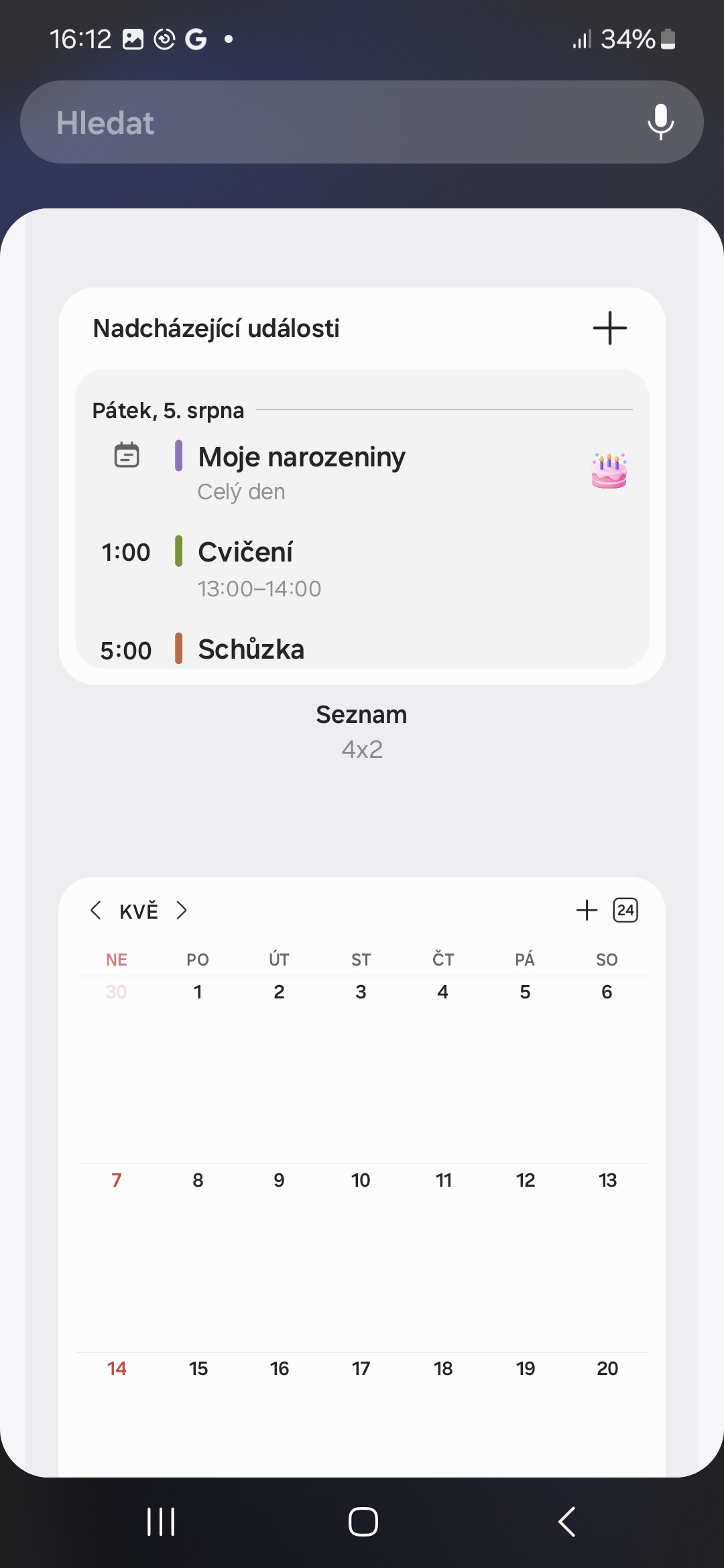Select Sunday the 7th in the calendar
This screenshot has width=724, height=1568.
(x=116, y=1180)
